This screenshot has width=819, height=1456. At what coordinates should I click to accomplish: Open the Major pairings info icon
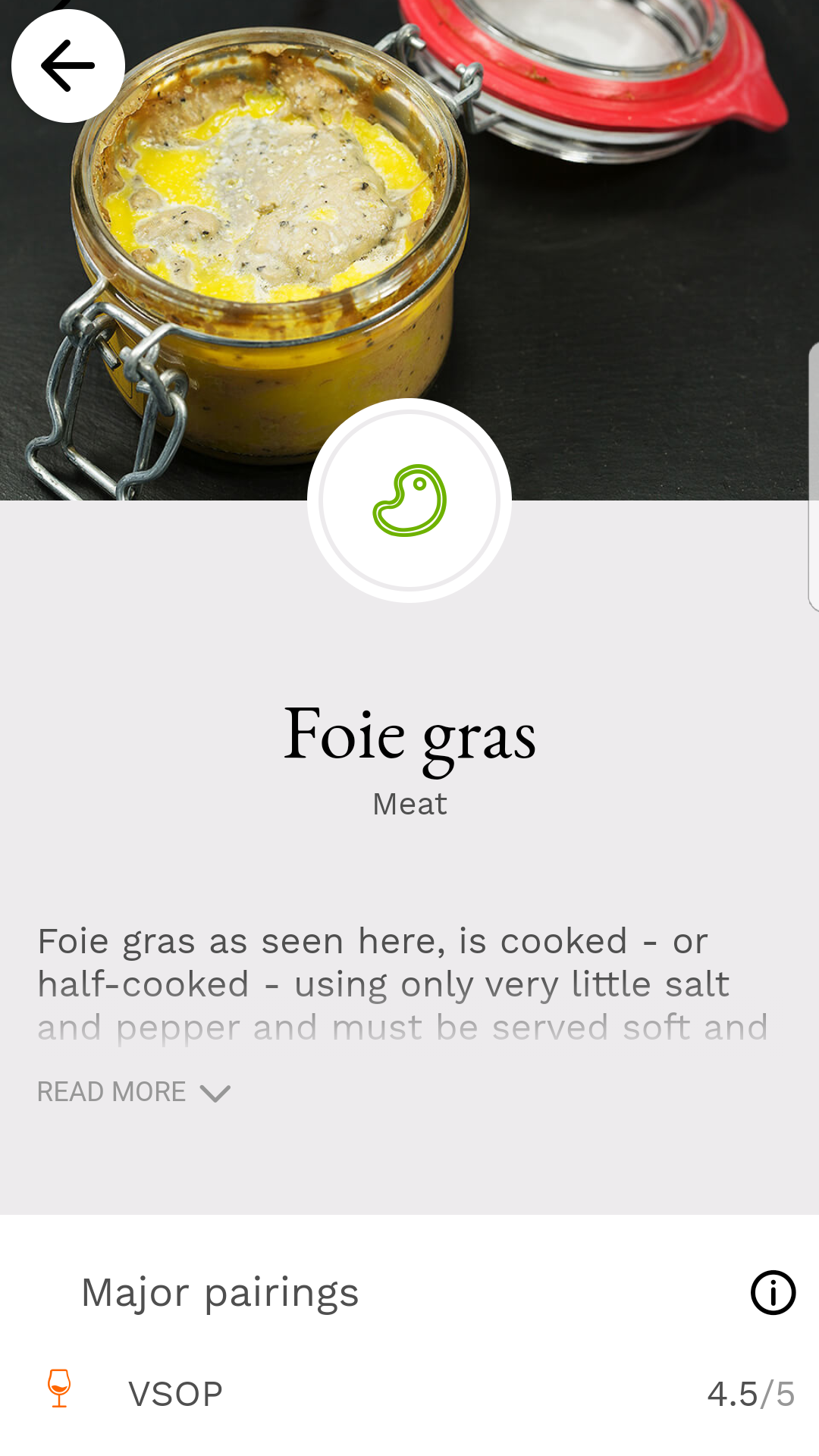(773, 1292)
